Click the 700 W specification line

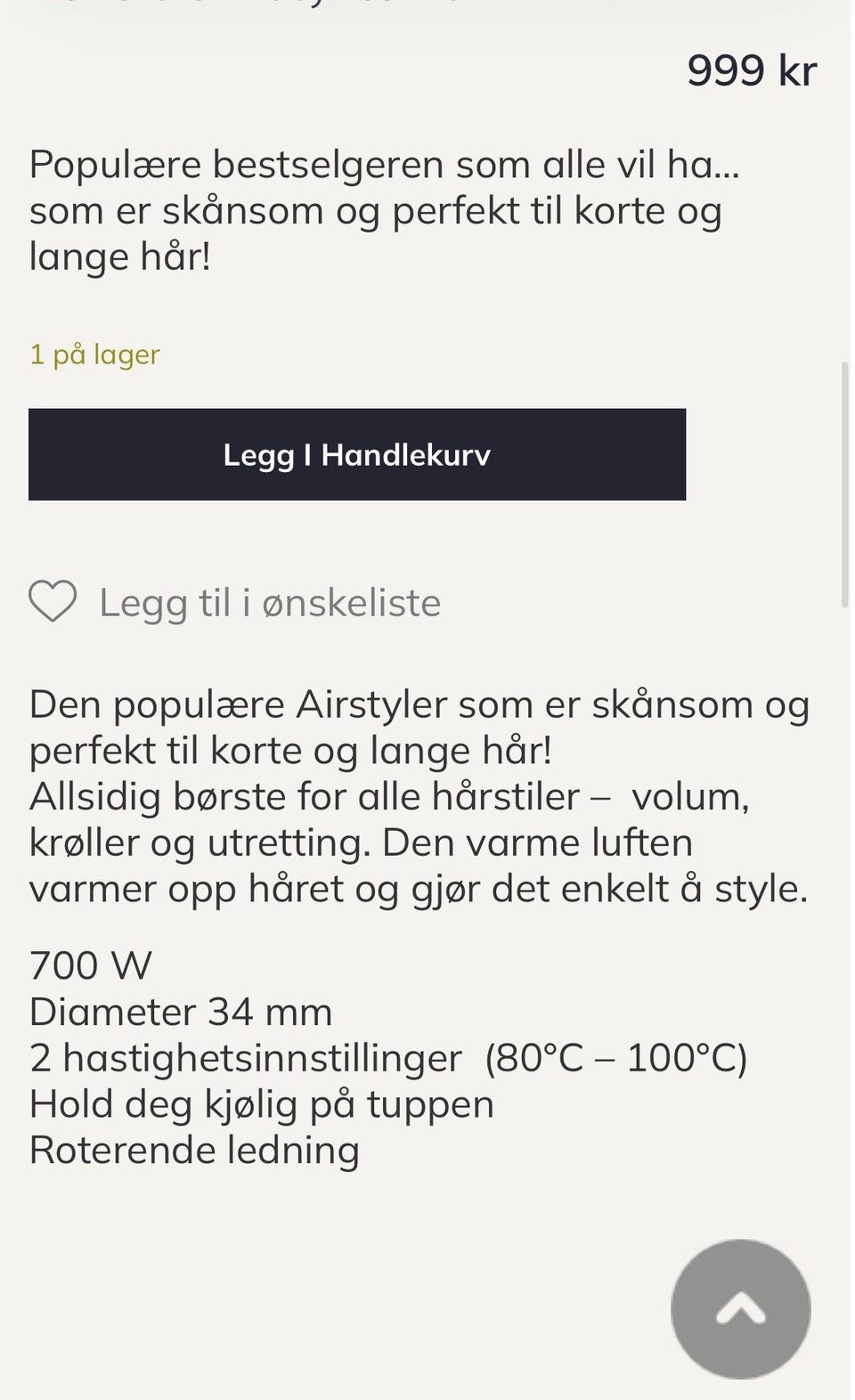[89, 965]
